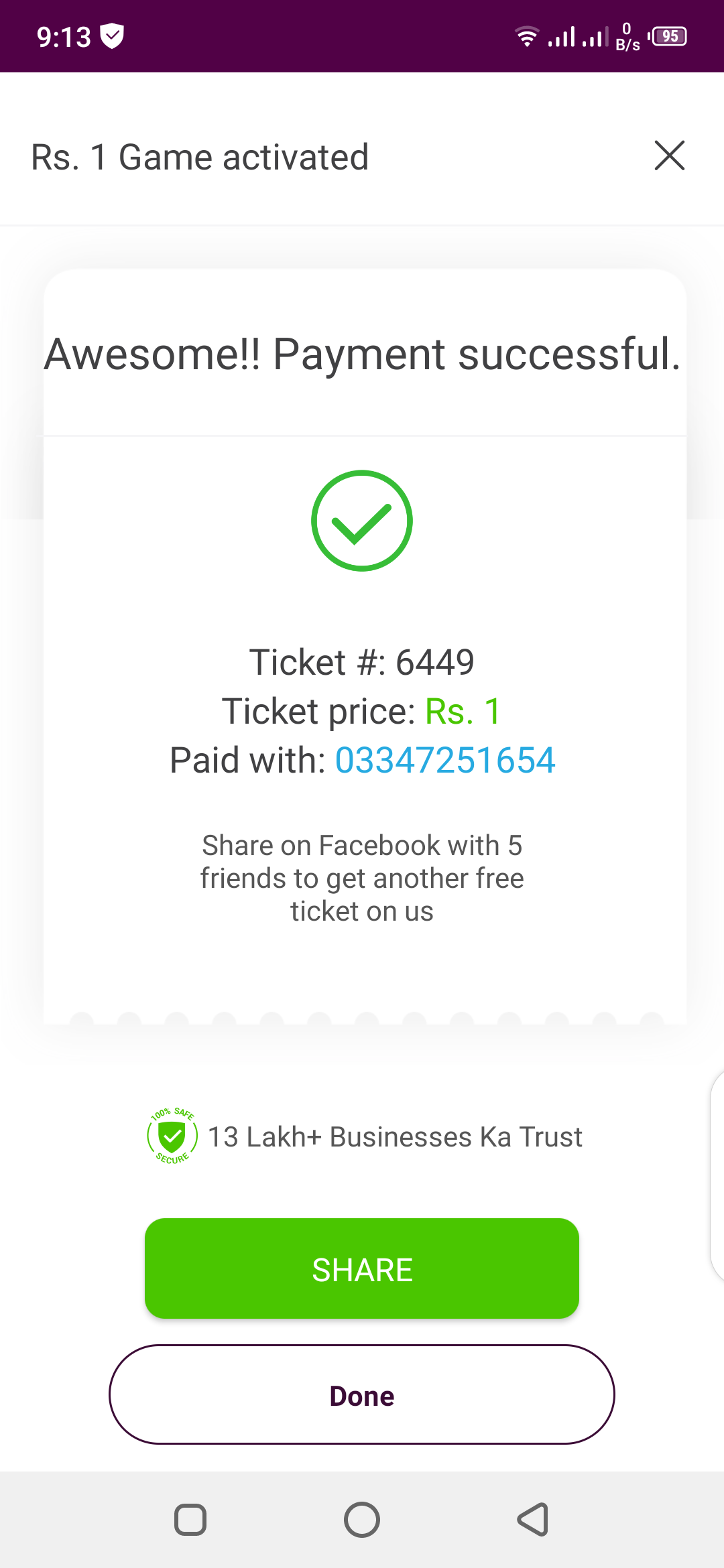Close the Rs. 1 Game activated screen
Image resolution: width=724 pixels, height=1568 pixels.
[x=669, y=156]
